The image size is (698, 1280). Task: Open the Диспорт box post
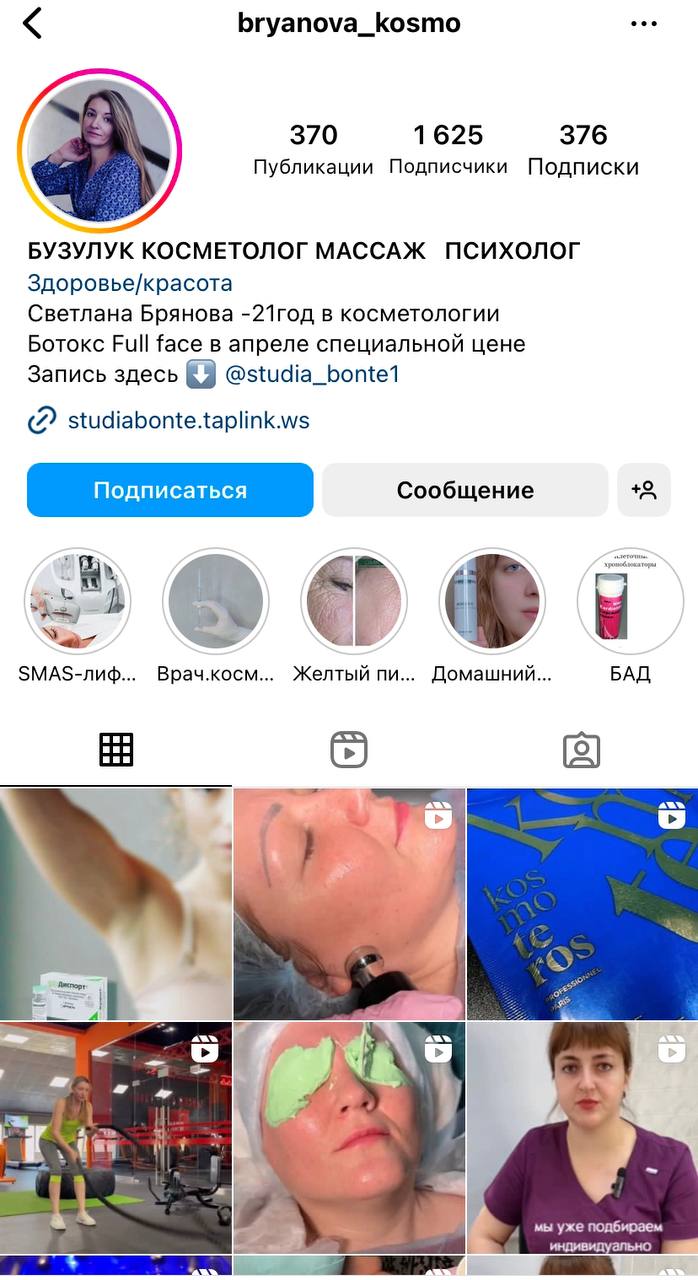tap(115, 904)
